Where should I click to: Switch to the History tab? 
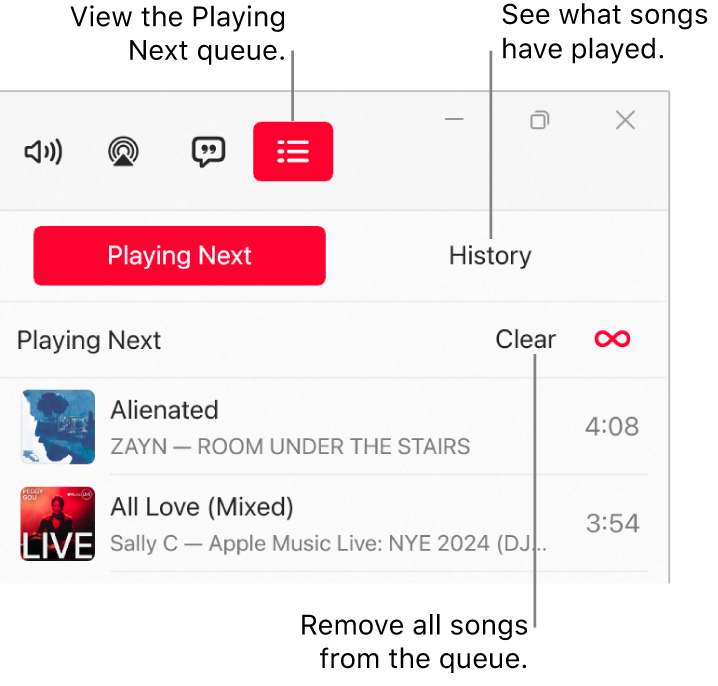click(x=489, y=256)
